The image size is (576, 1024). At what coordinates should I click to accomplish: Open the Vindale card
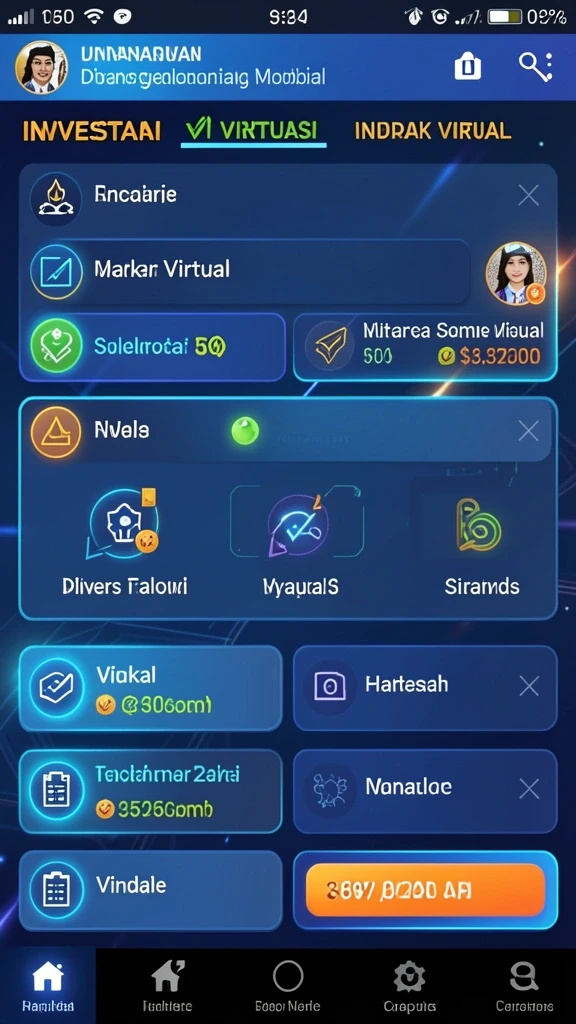click(151, 890)
